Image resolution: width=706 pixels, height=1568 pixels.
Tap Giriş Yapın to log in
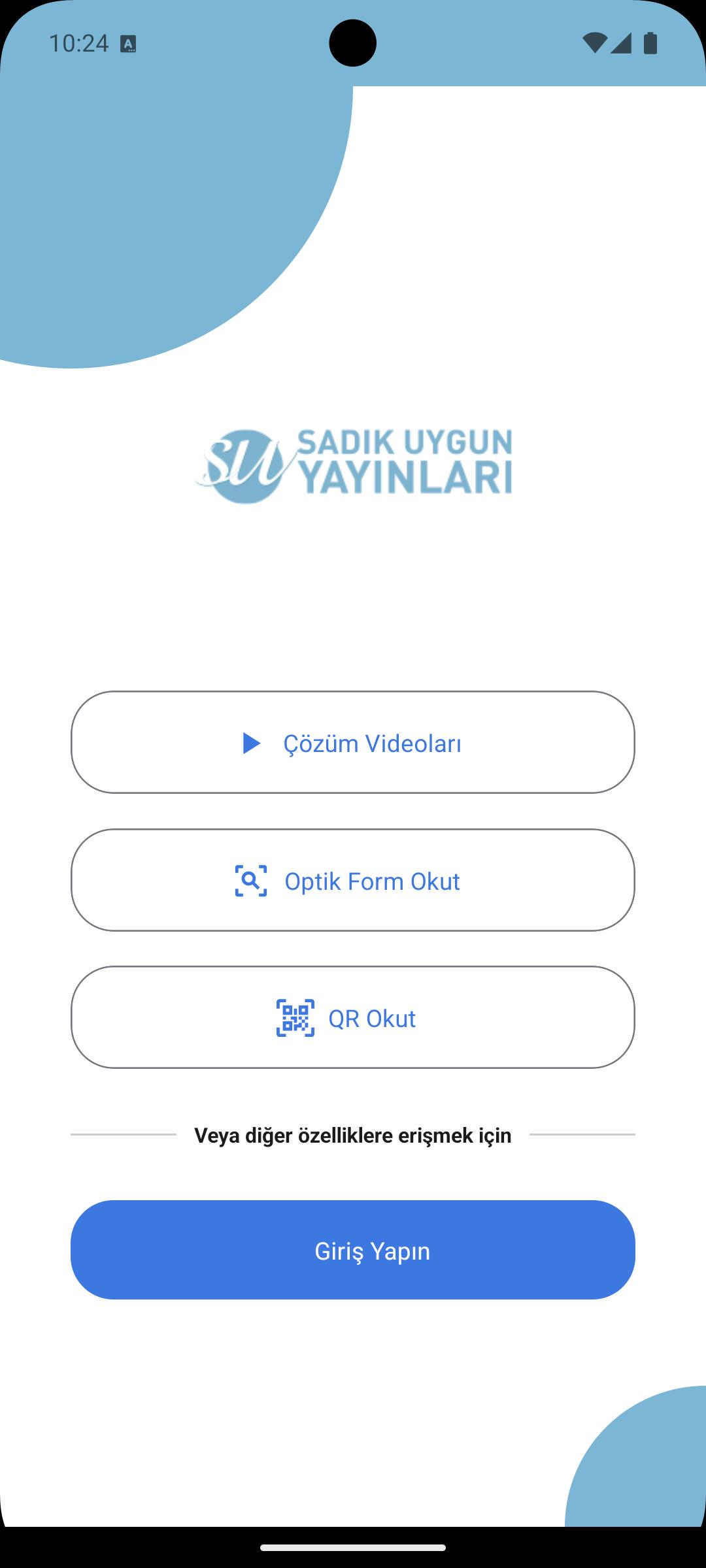(353, 1250)
